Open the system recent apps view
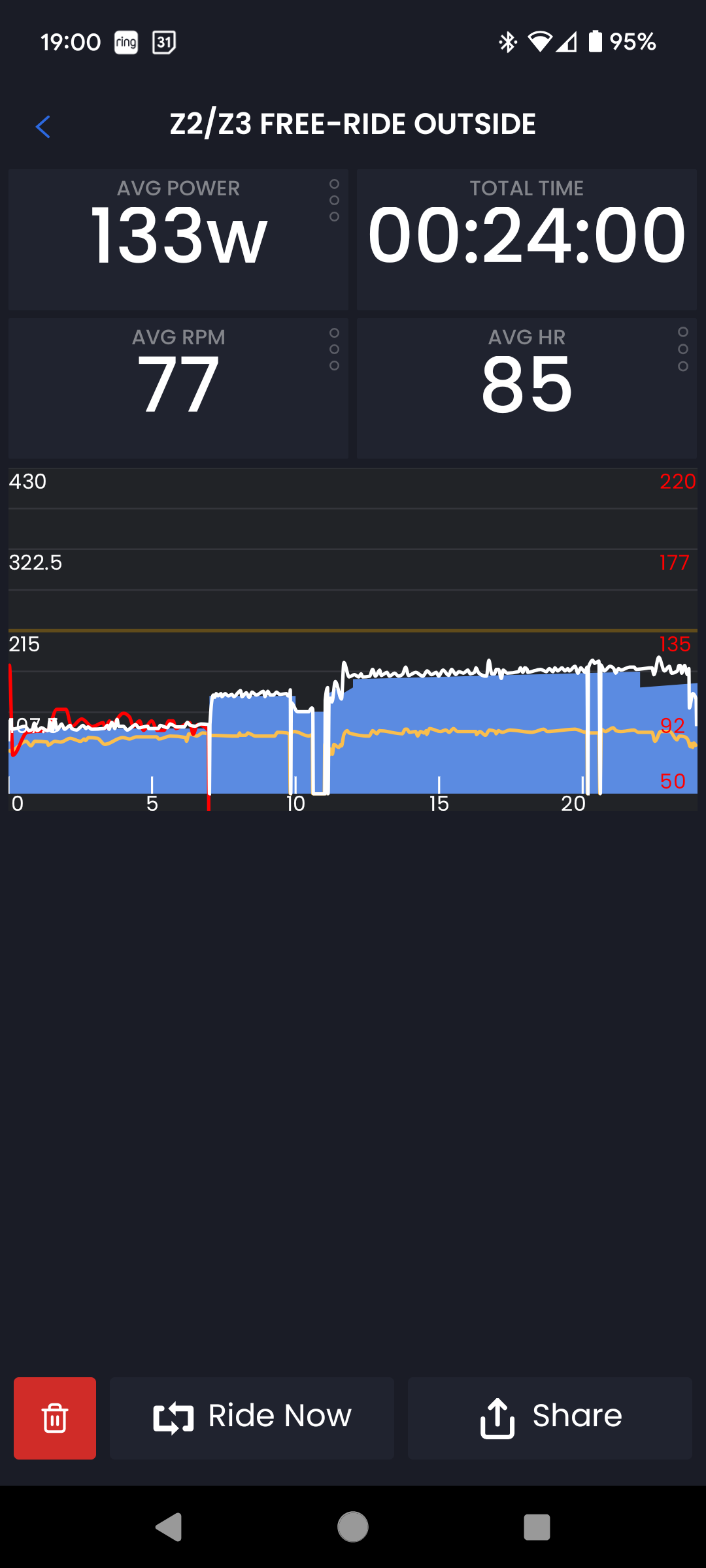The width and height of the screenshot is (706, 1568). (537, 1527)
